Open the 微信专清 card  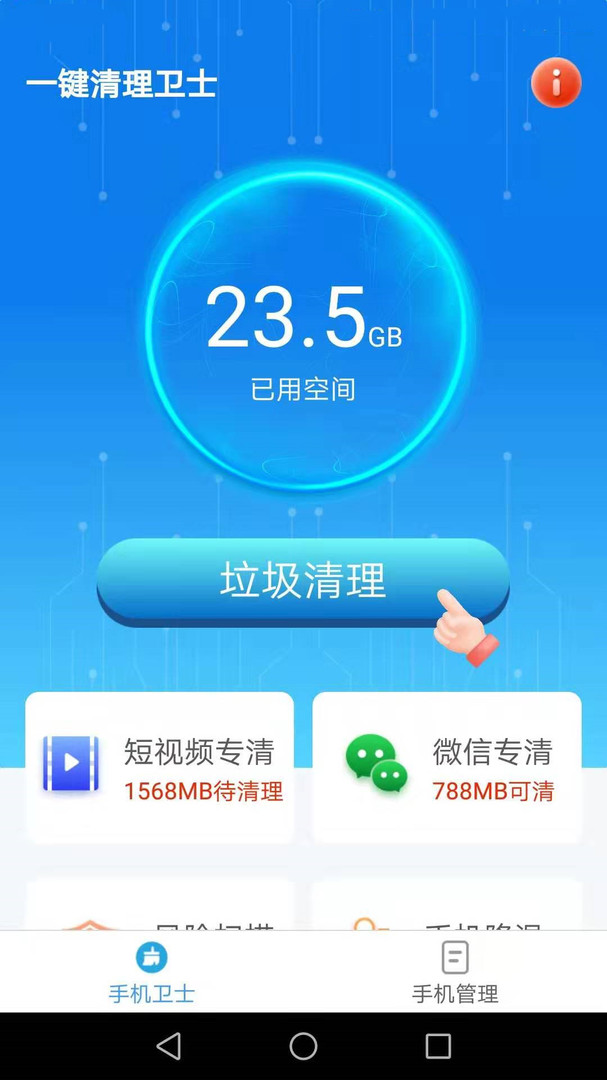(x=447, y=768)
